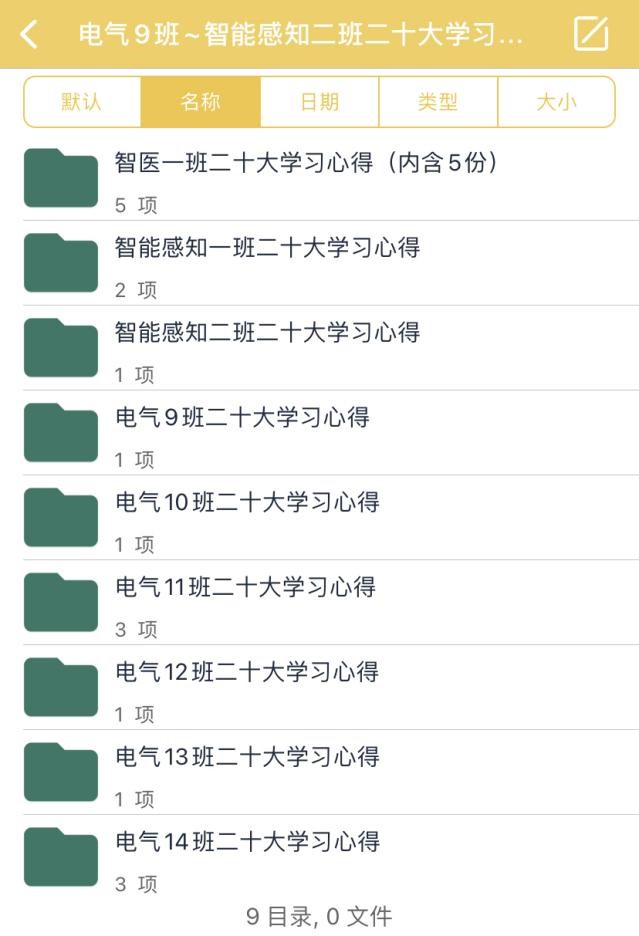This screenshot has height=936, width=639.
Task: Sort the list by 类型
Action: tap(438, 102)
